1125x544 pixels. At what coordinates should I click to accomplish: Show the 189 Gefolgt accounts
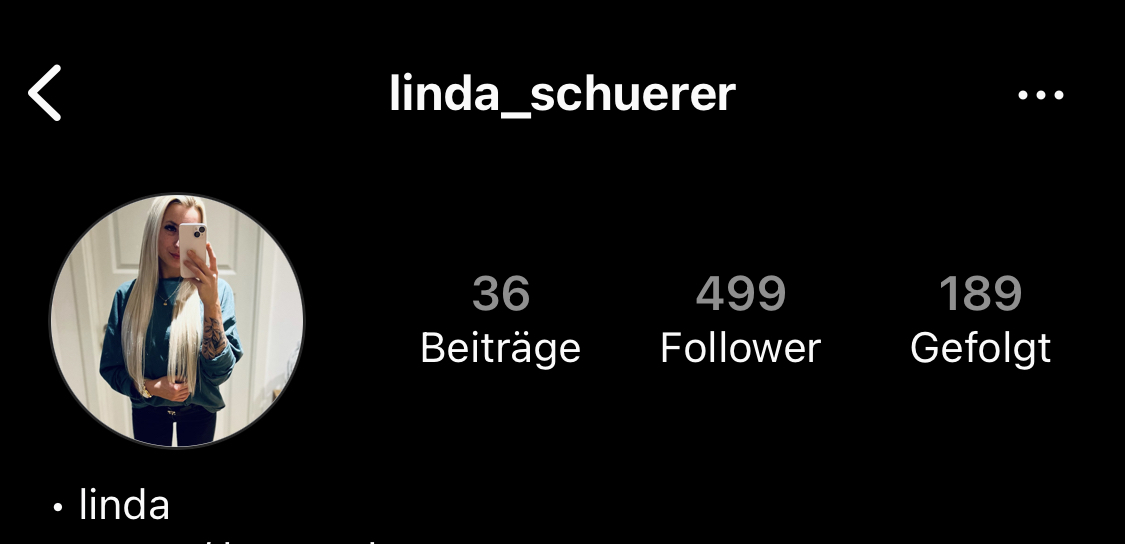click(x=980, y=320)
